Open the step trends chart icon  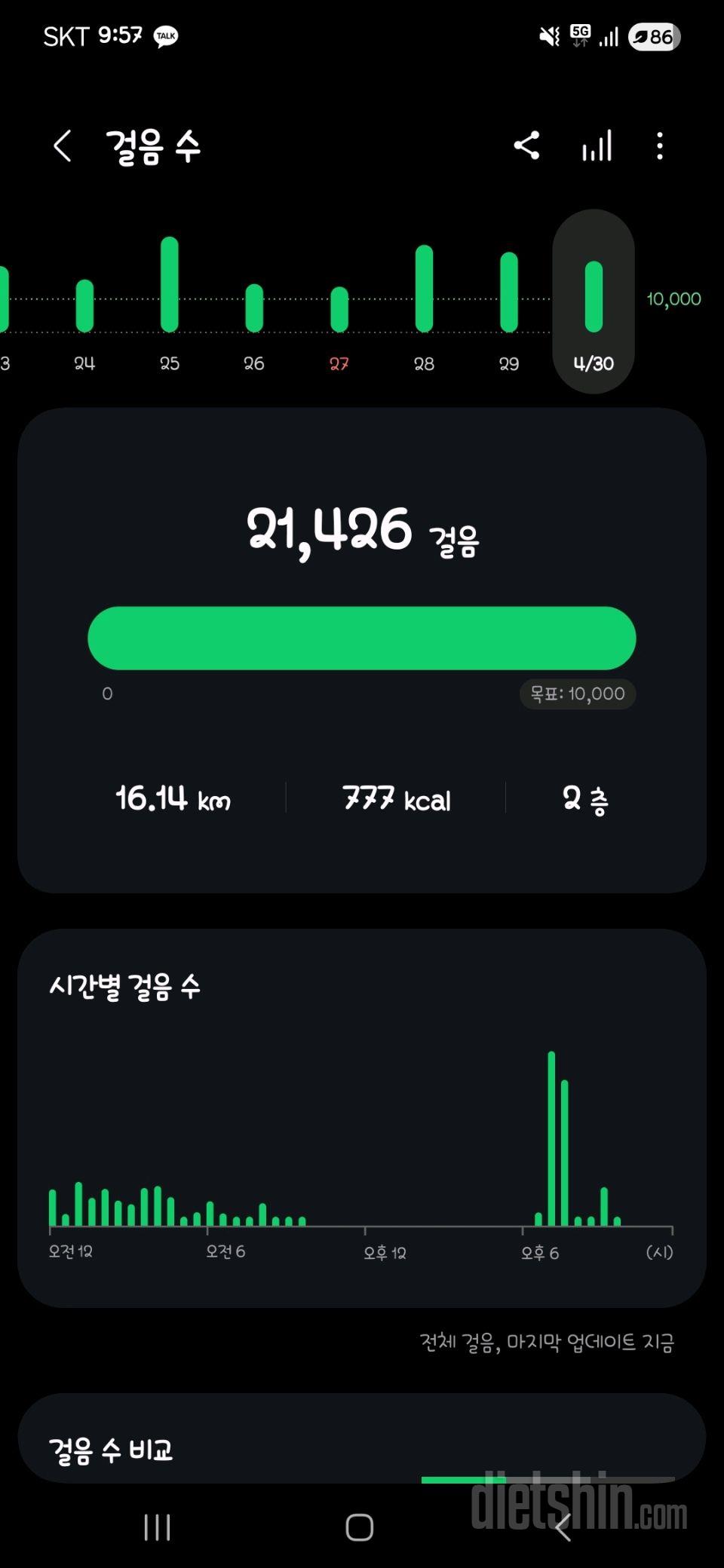tap(597, 145)
